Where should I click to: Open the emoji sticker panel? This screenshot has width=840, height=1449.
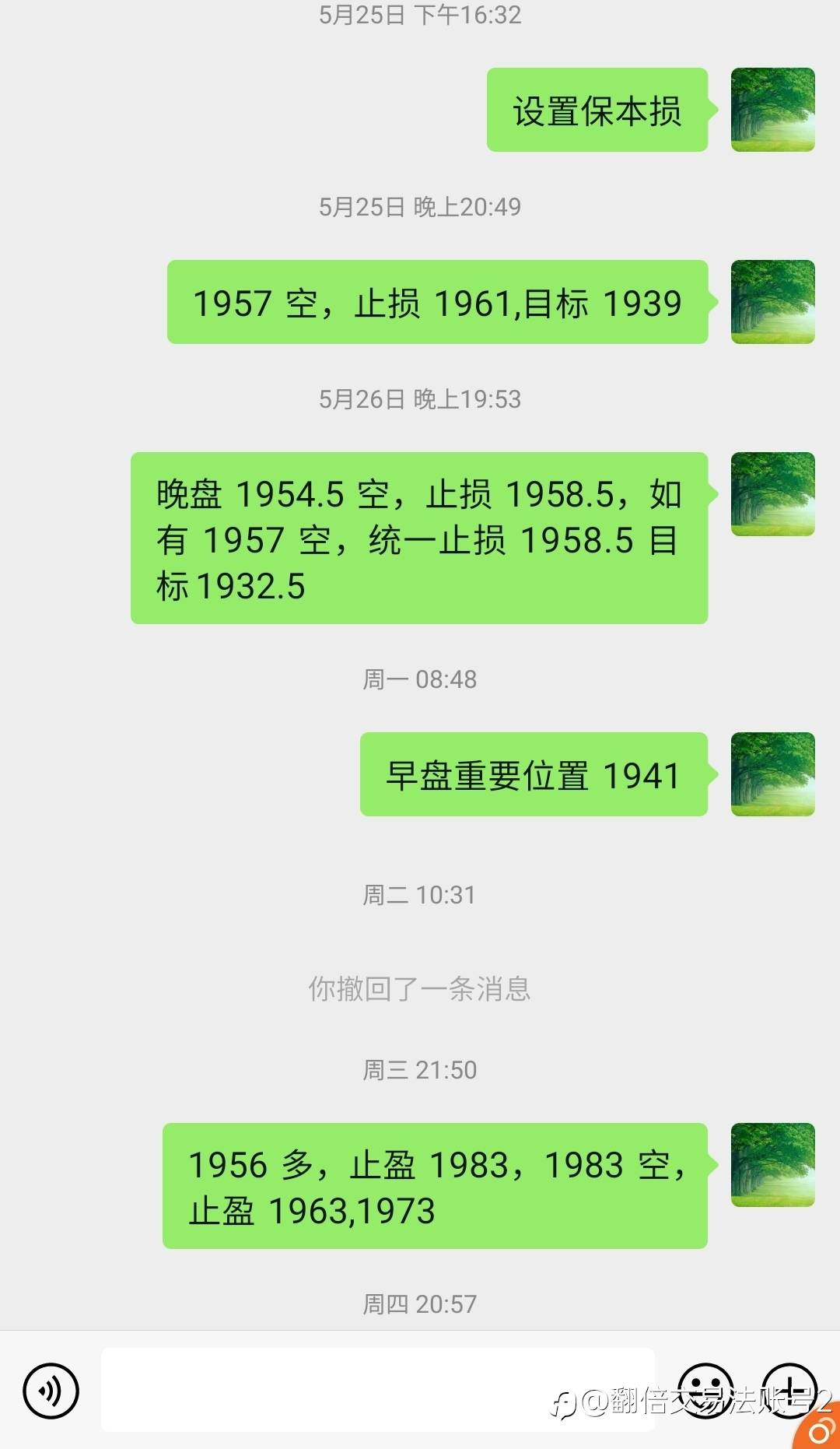(705, 1390)
